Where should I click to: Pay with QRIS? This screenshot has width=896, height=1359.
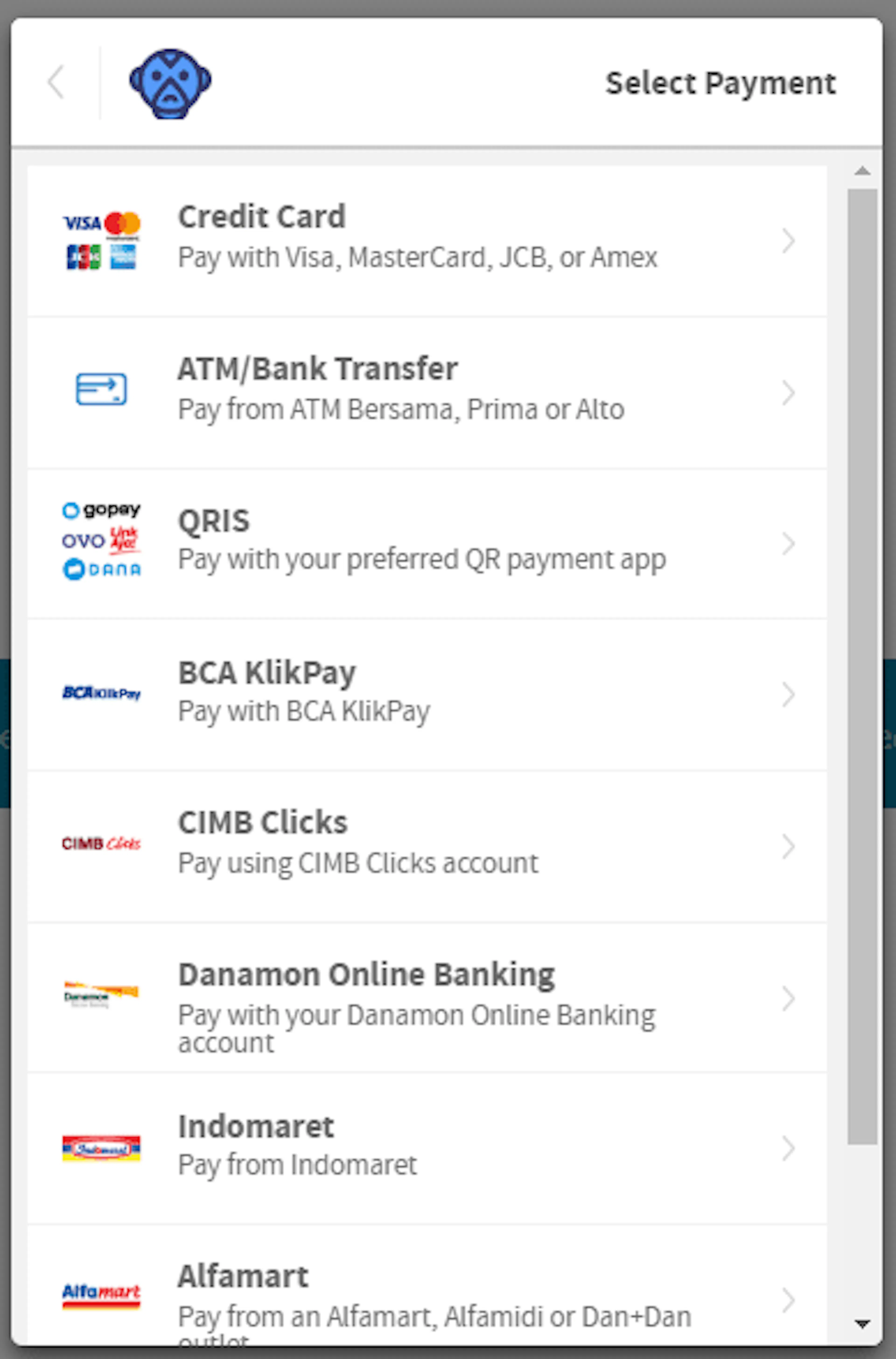[427, 543]
